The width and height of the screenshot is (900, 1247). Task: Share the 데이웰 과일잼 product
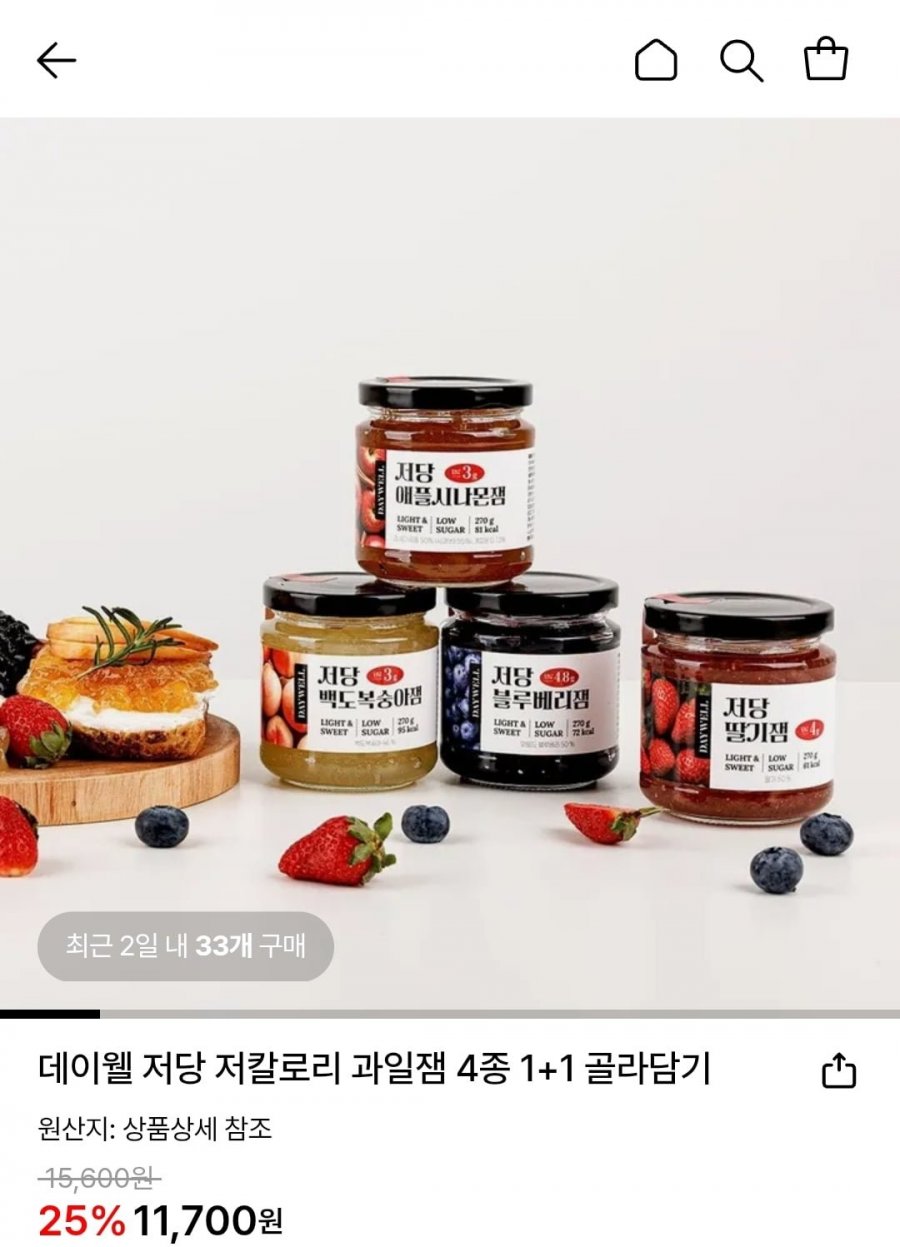tap(839, 1070)
